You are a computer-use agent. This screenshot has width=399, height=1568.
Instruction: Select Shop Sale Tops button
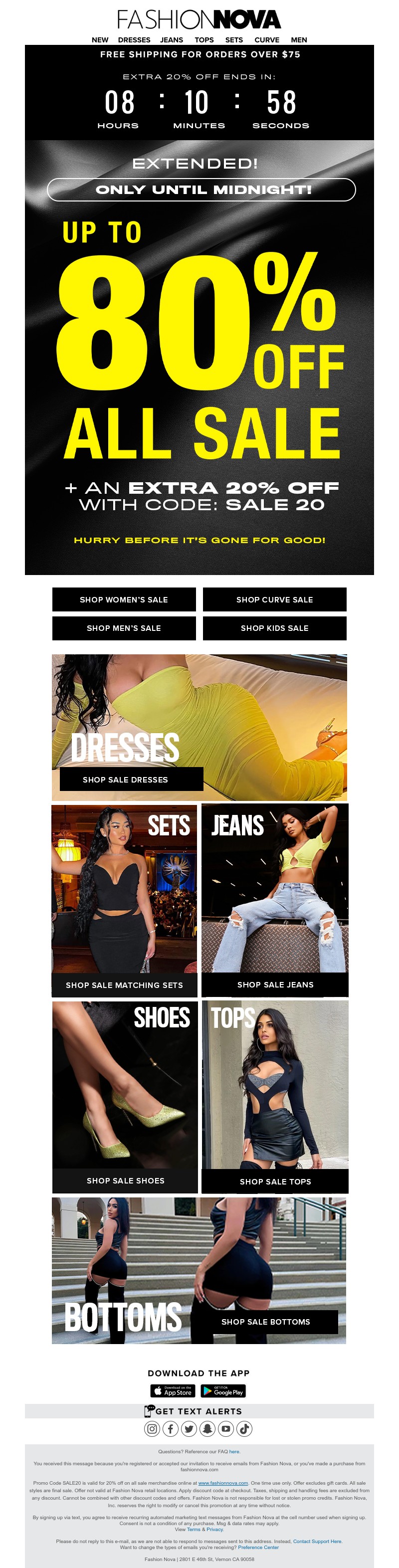pyautogui.click(x=275, y=1181)
